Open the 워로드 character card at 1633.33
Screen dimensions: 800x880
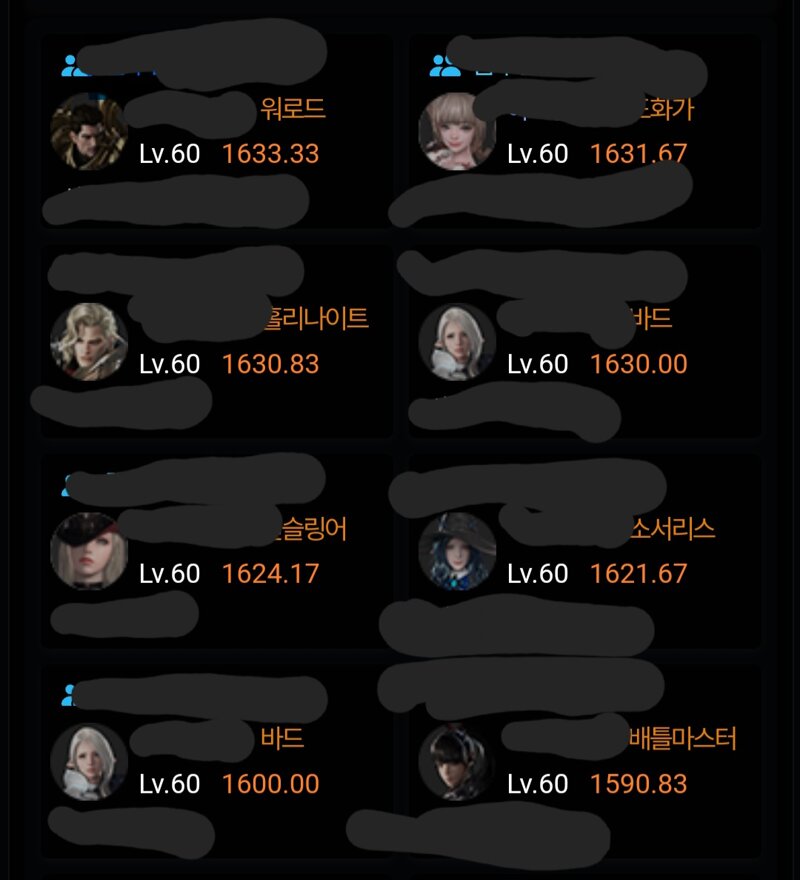tap(215, 132)
